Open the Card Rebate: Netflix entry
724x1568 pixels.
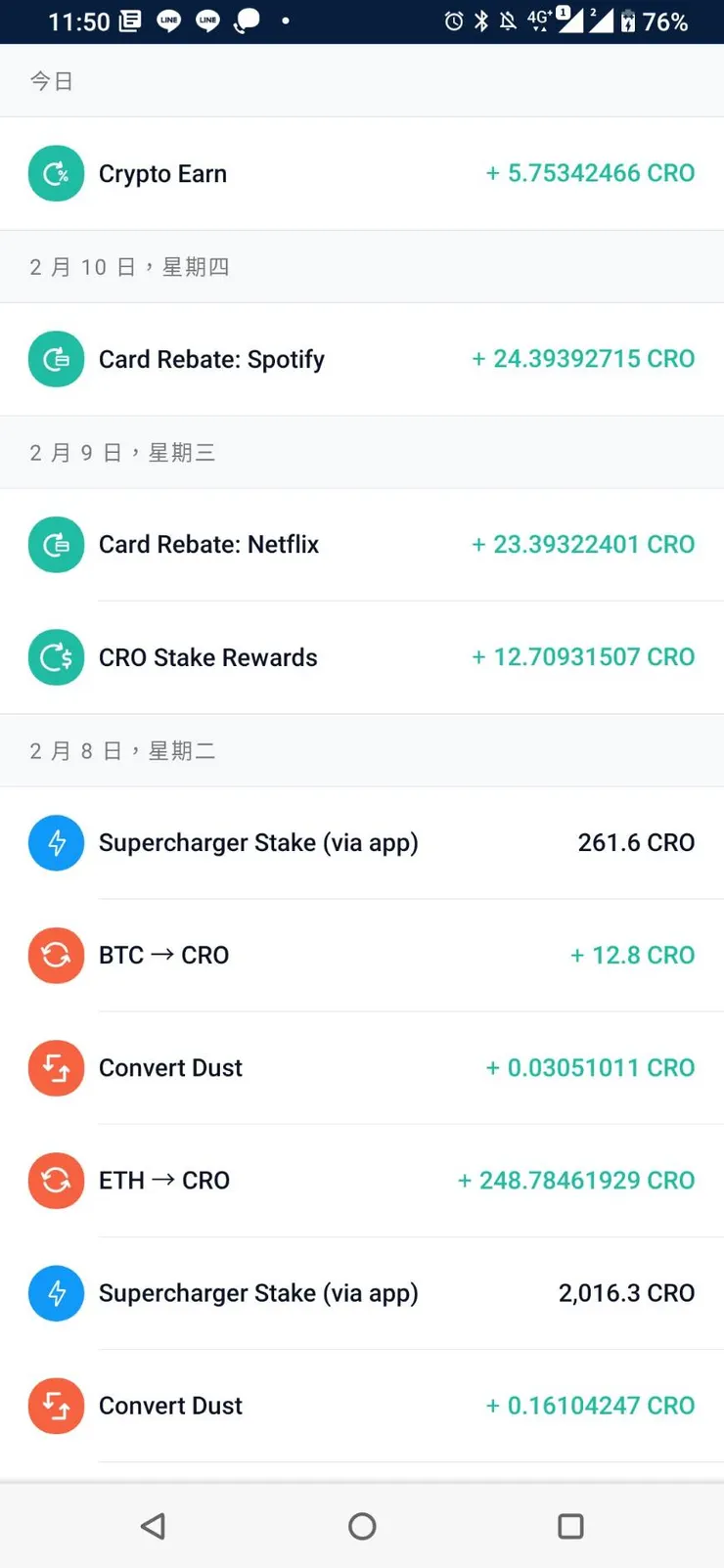click(x=362, y=544)
